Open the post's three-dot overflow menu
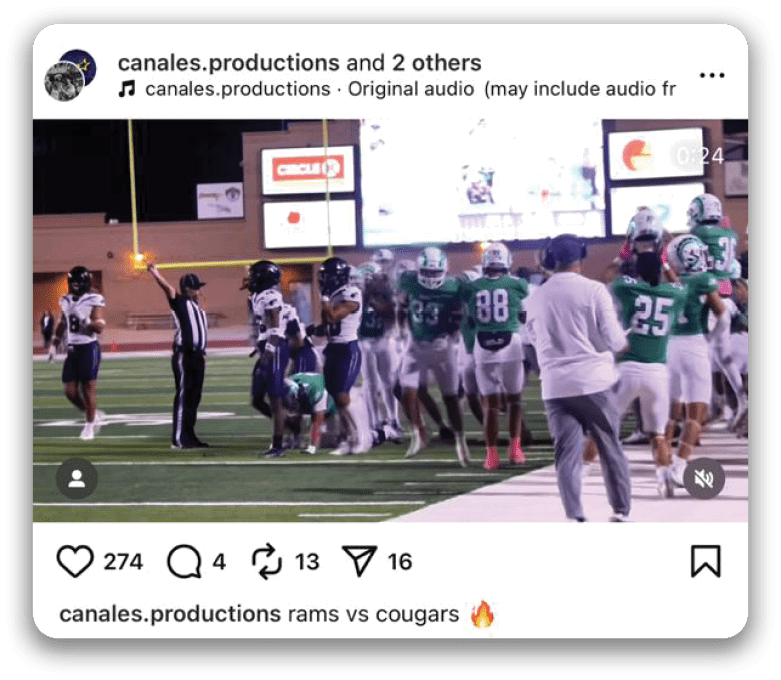 pos(712,75)
